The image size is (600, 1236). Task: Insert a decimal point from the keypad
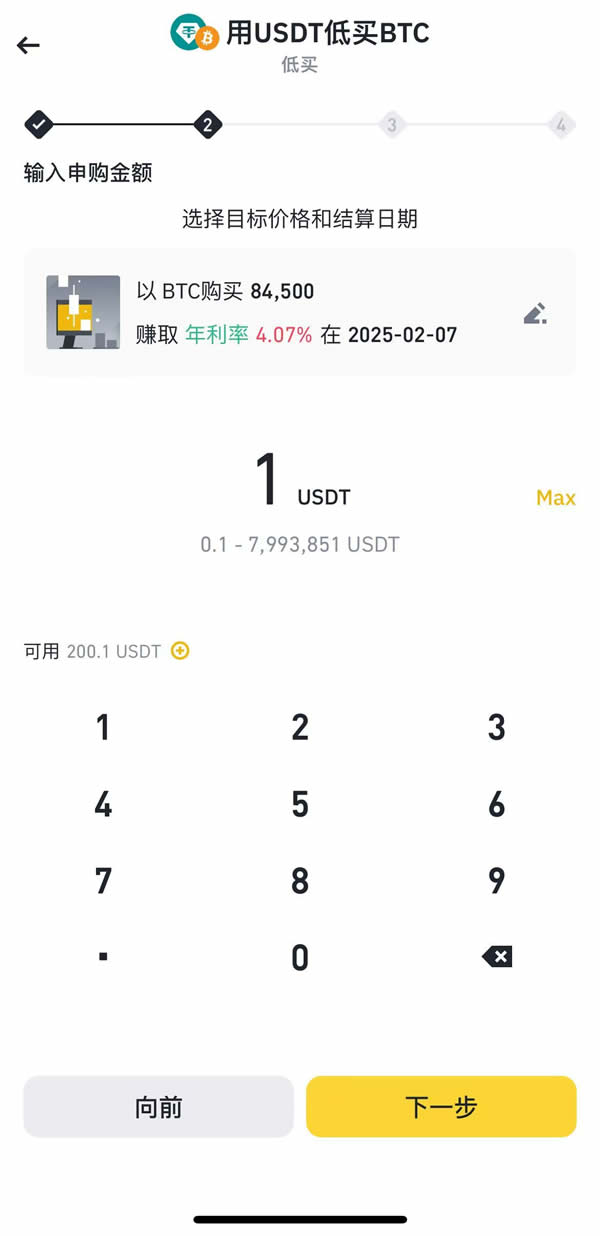(x=103, y=958)
